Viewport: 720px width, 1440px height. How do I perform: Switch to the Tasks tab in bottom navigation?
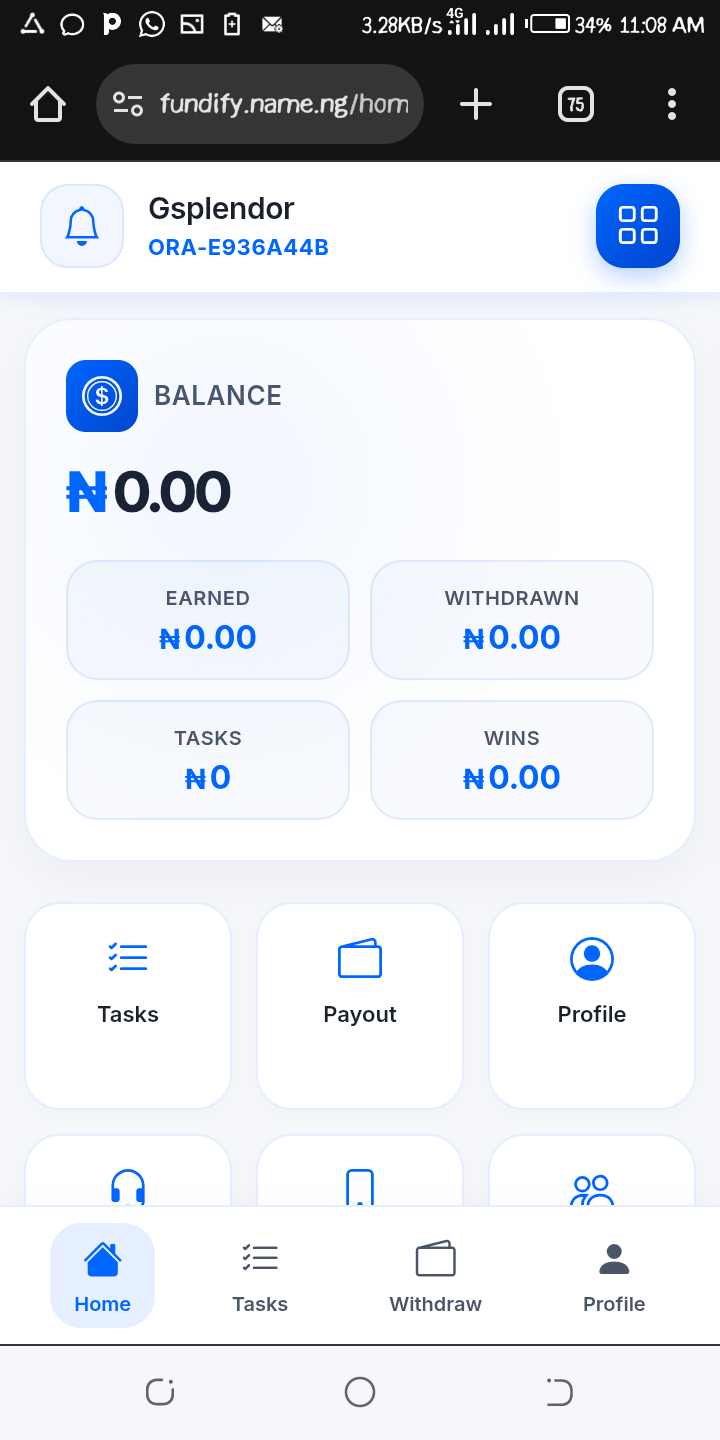tap(260, 1275)
